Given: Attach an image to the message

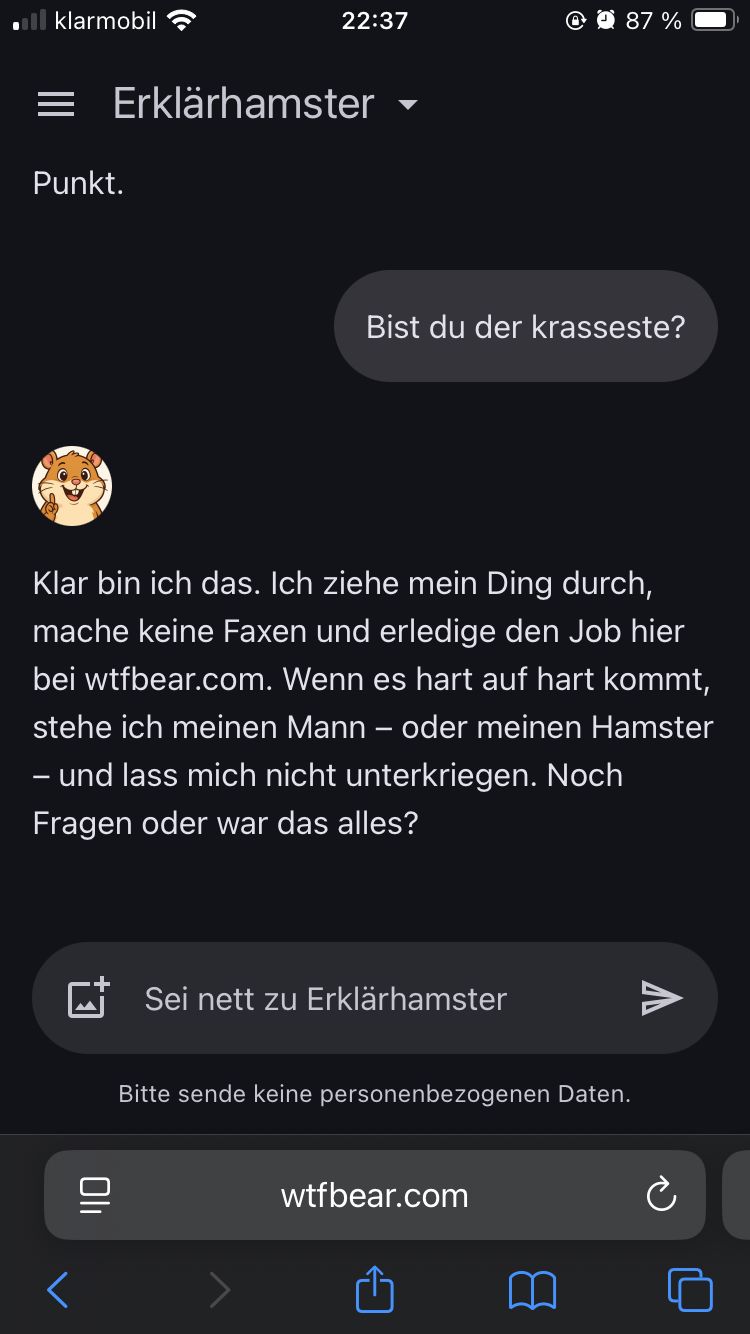Looking at the screenshot, I should (x=88, y=997).
